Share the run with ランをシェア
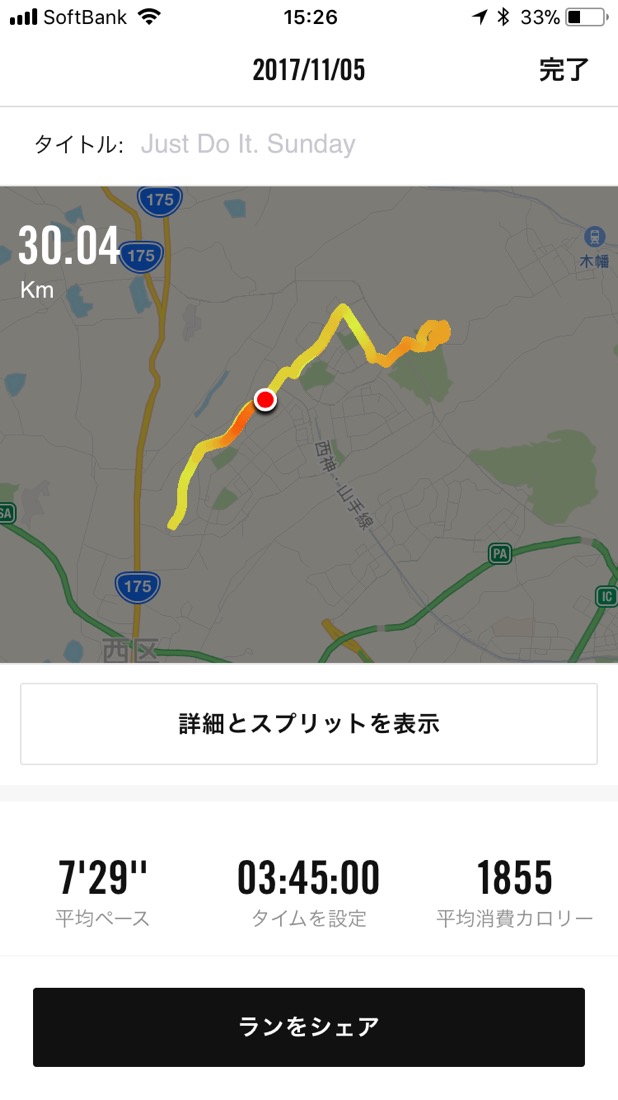618x1100 pixels. coord(309,1027)
